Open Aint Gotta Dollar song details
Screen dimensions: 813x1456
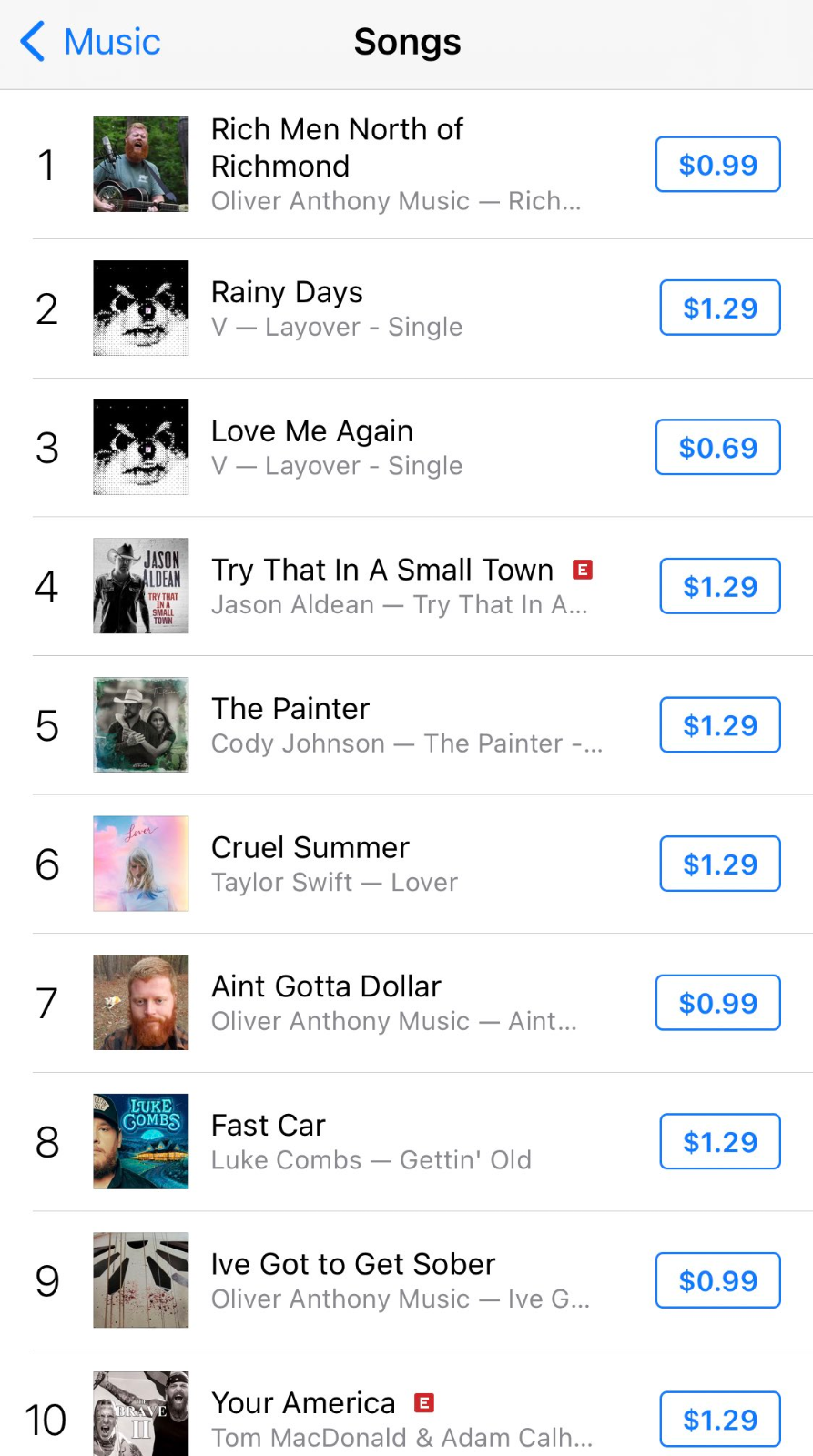click(406, 1003)
